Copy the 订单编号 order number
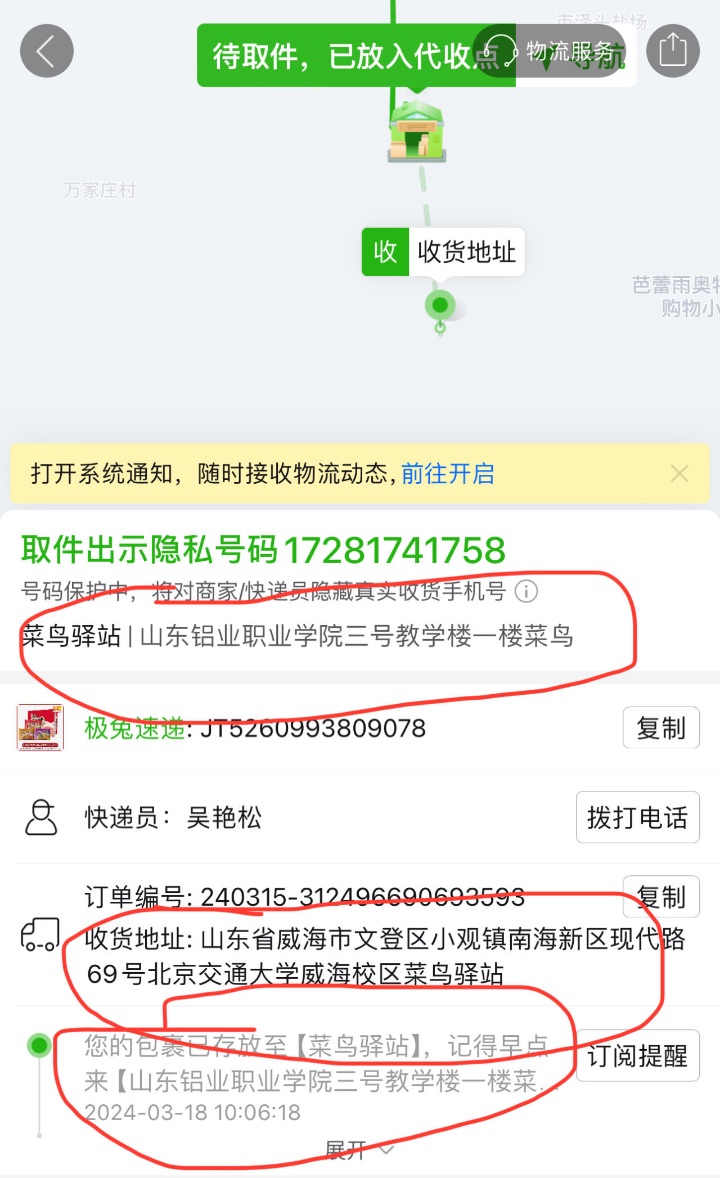Screen dimensions: 720x1178 (661, 895)
